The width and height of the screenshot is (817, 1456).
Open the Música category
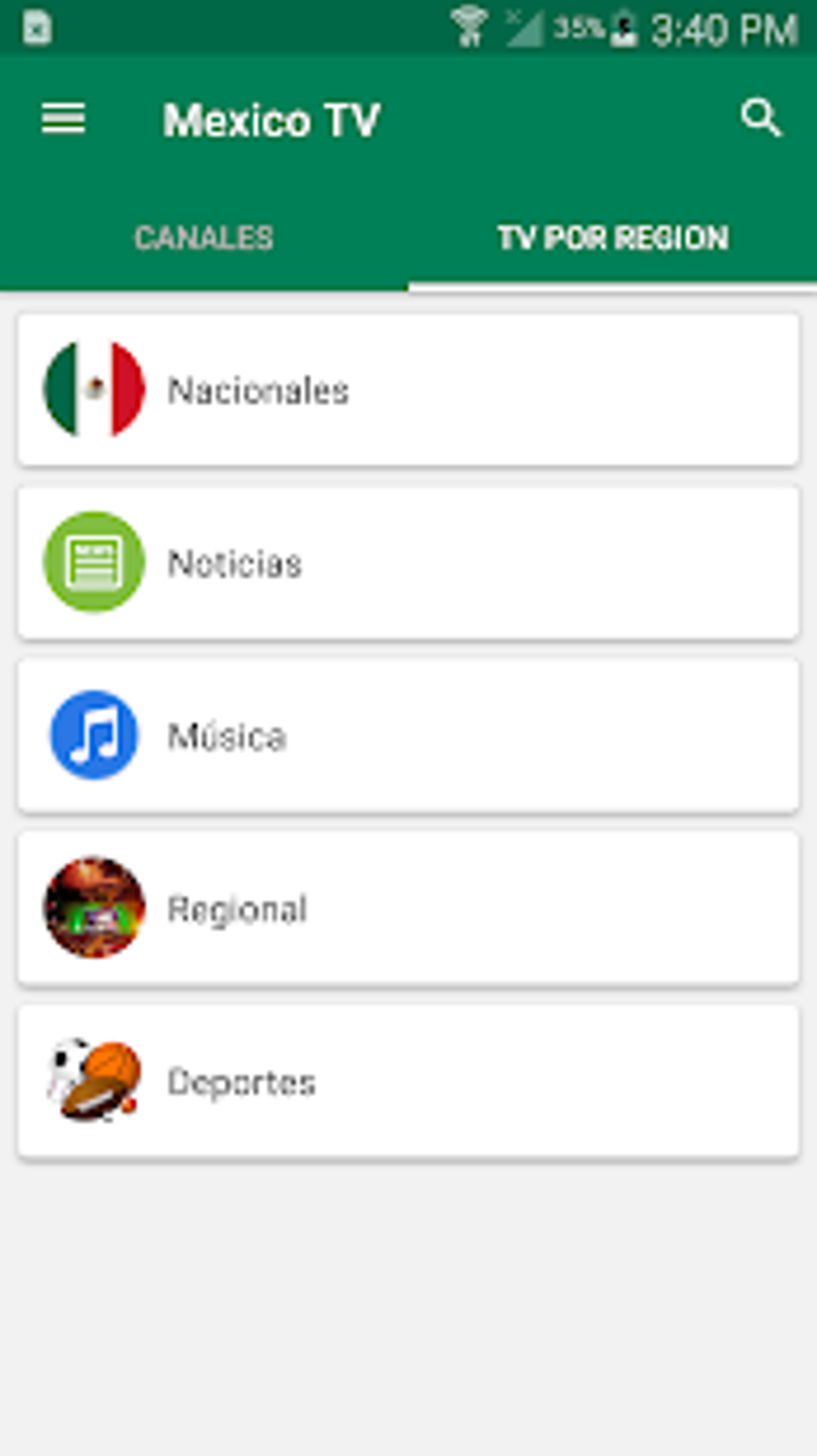click(x=408, y=736)
